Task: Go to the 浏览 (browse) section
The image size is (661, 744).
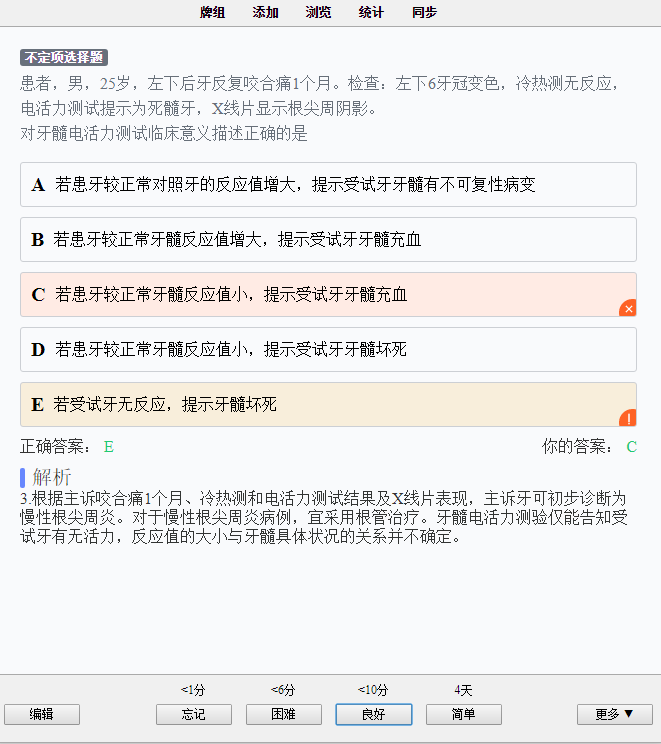Action: 318,12
